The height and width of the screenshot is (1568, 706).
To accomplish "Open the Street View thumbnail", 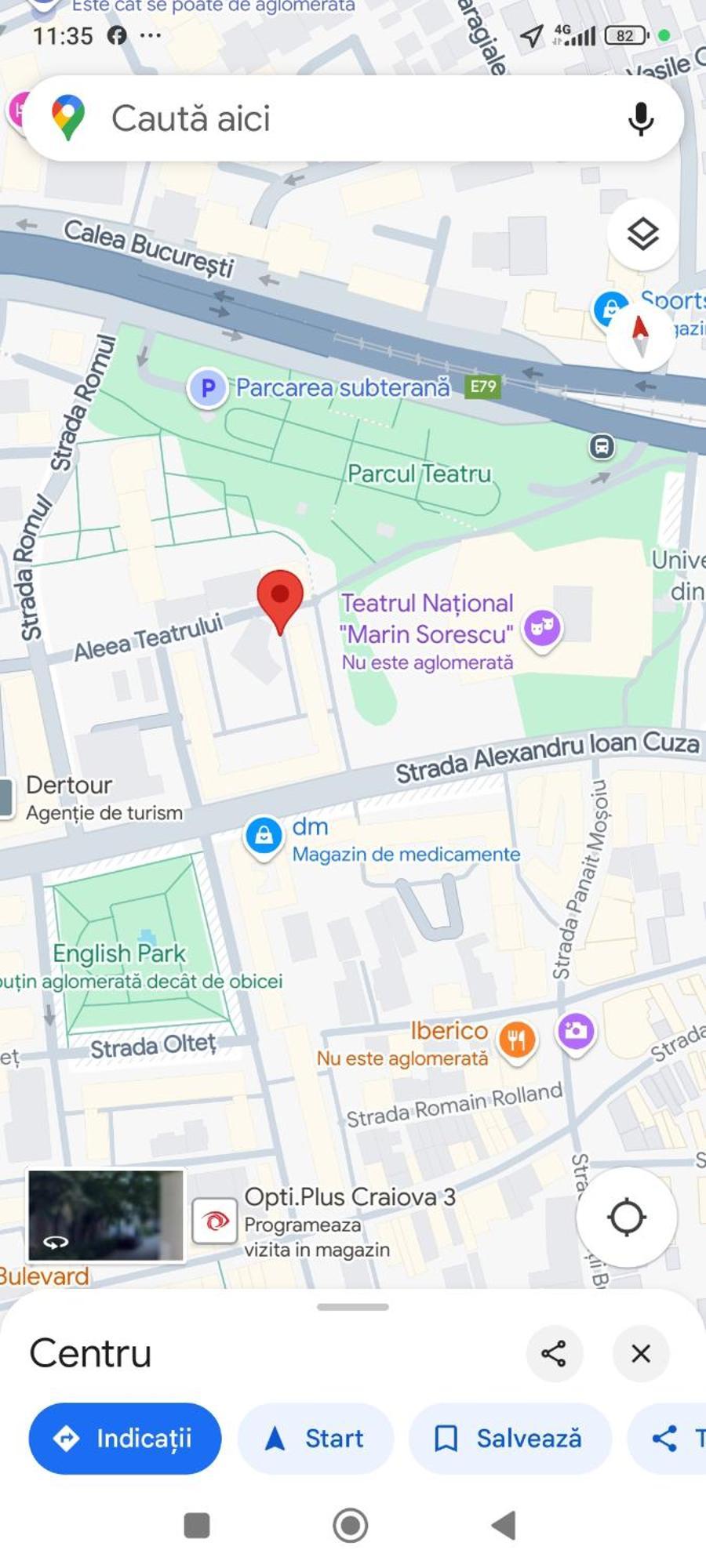I will pyautogui.click(x=106, y=1215).
